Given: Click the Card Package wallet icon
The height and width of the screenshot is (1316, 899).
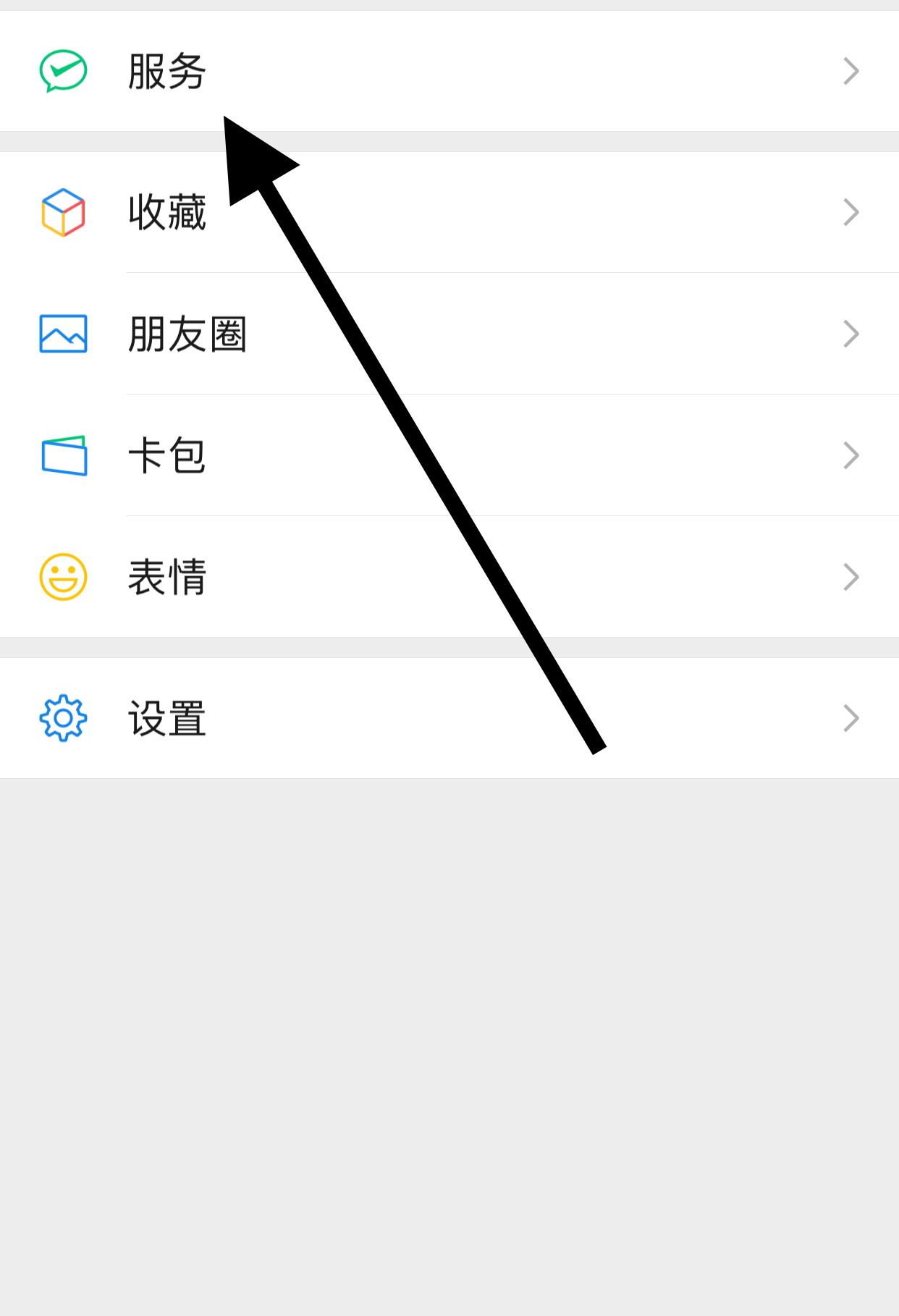Looking at the screenshot, I should (62, 455).
